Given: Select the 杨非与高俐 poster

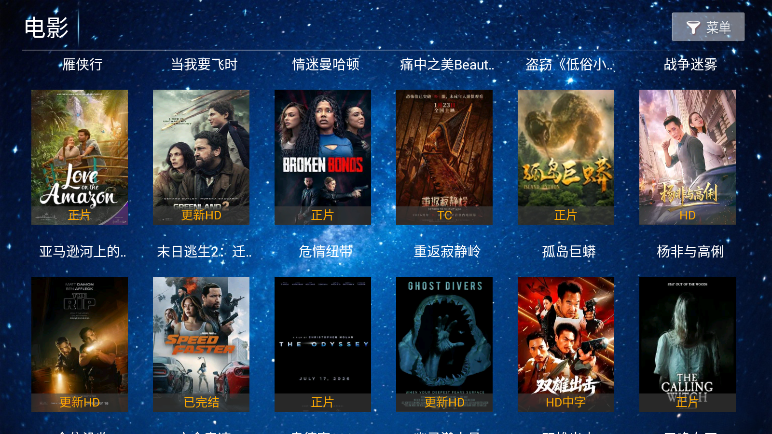Looking at the screenshot, I should click(x=687, y=157).
